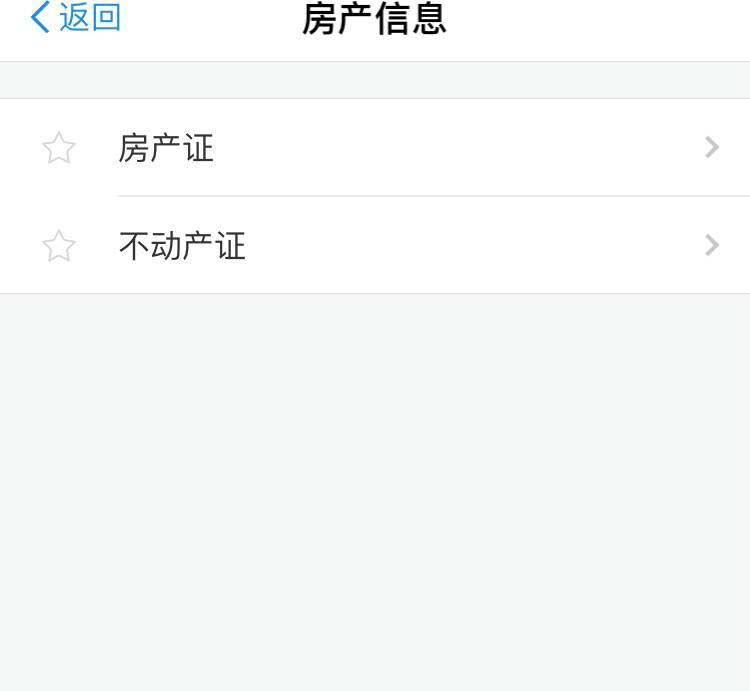Star the 不动产证 item as favorite
Viewport: 750px width, 691px height.
click(59, 246)
